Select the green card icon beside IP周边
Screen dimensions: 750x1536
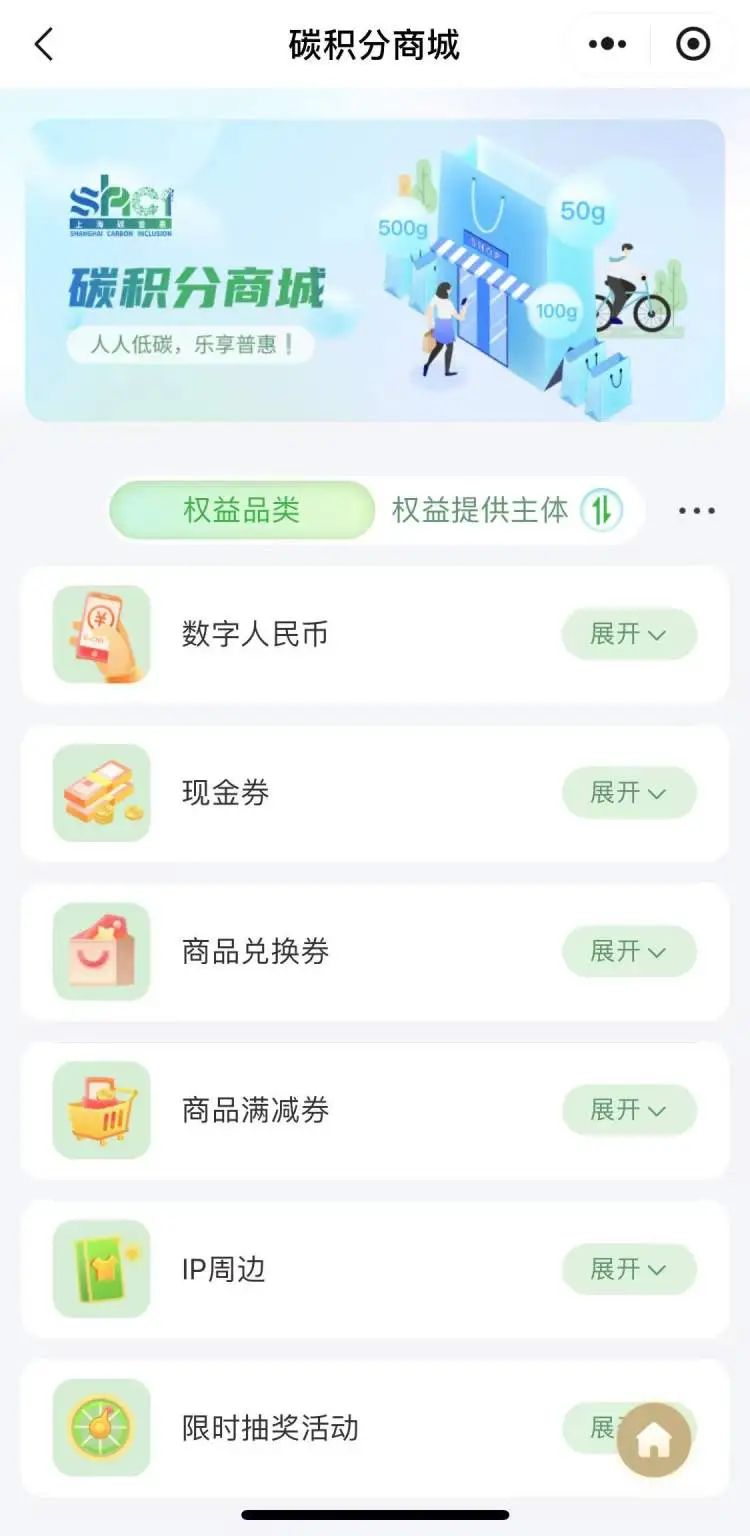(99, 1269)
